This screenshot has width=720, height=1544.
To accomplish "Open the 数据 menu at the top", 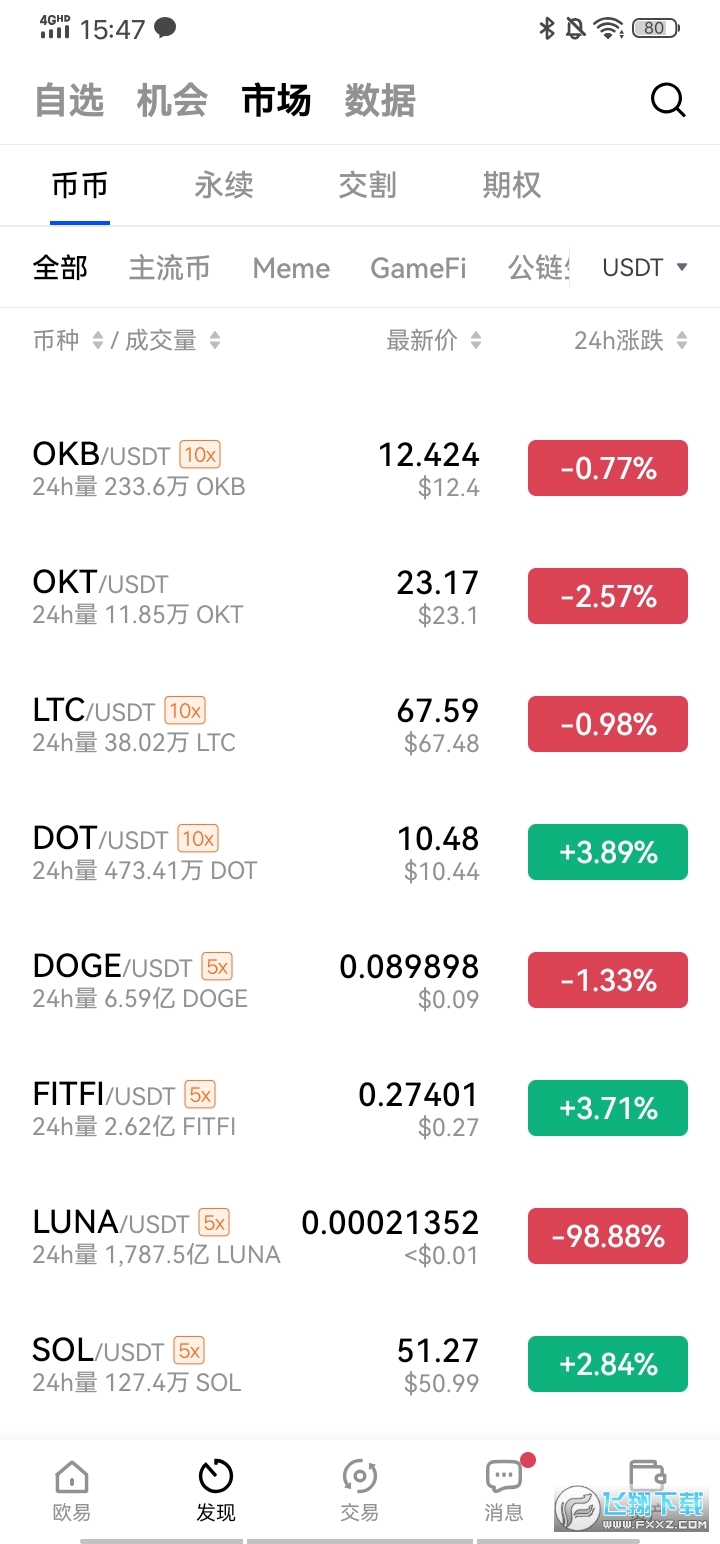I will pyautogui.click(x=378, y=100).
